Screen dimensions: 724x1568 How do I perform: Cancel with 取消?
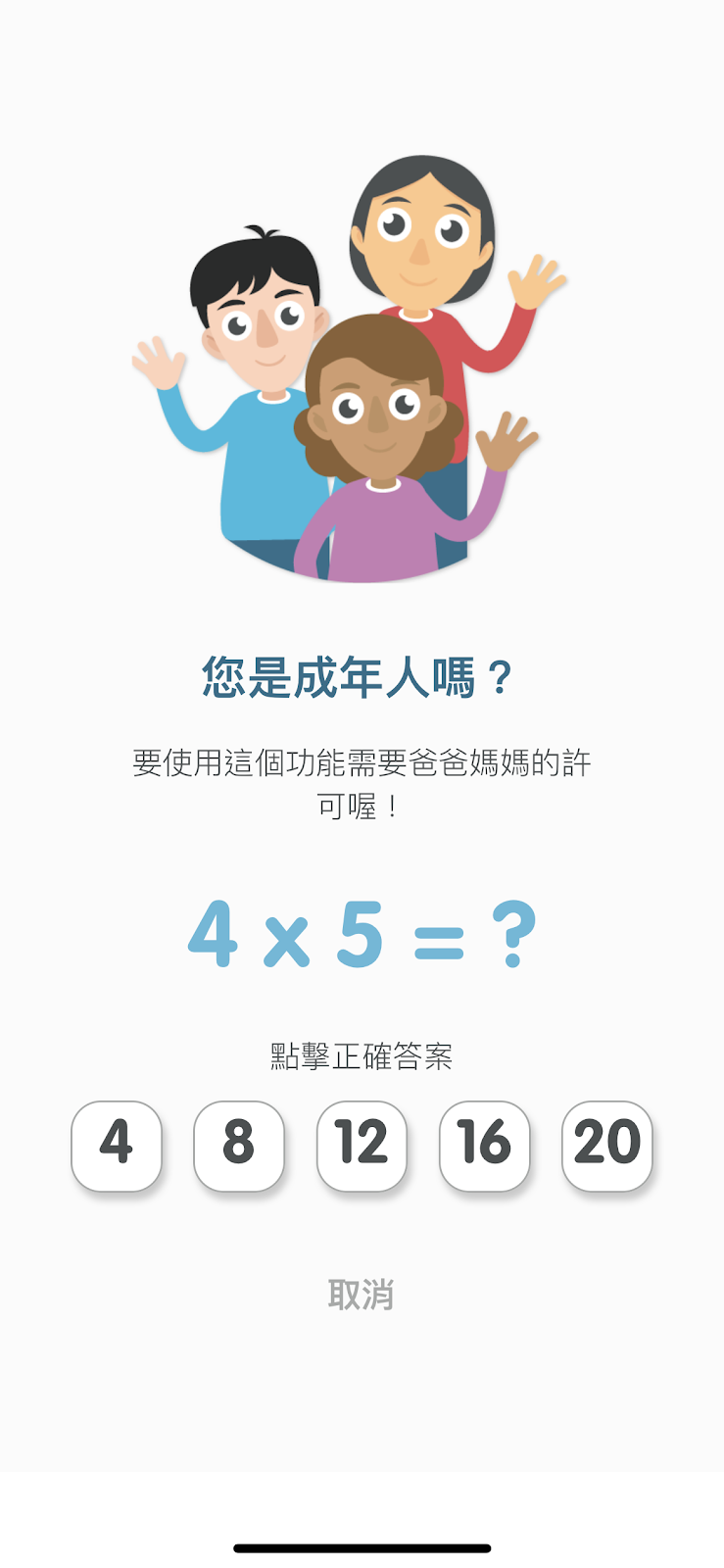[361, 1295]
